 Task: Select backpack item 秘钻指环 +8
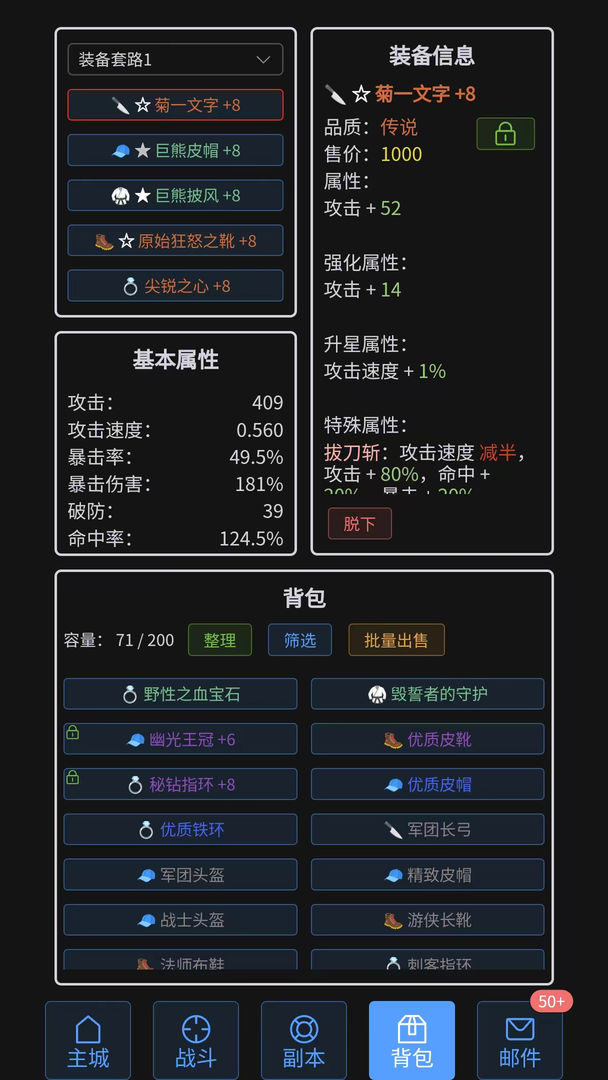[x=180, y=784]
